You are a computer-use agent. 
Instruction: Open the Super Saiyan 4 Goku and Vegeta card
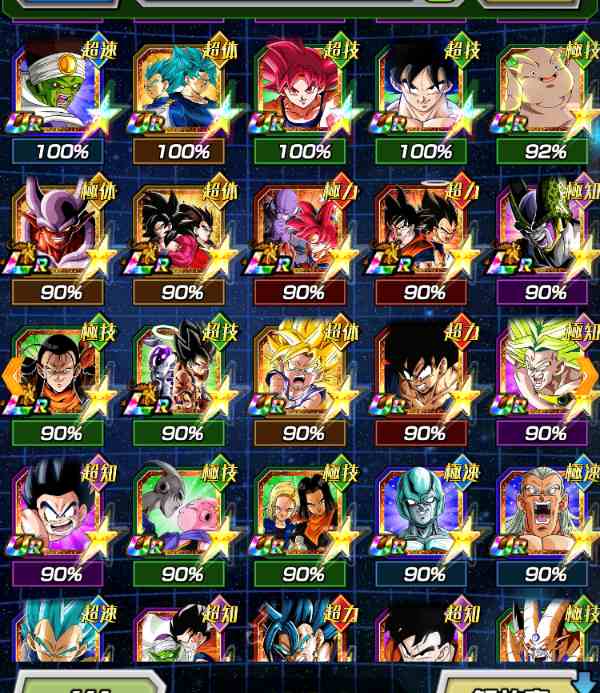182,230
